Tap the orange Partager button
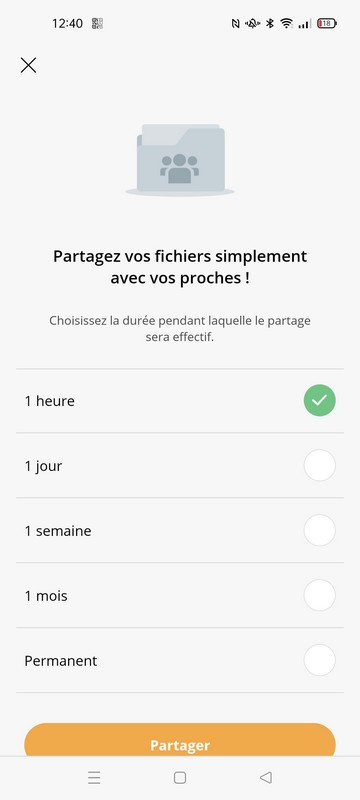The image size is (360, 800). tap(180, 740)
